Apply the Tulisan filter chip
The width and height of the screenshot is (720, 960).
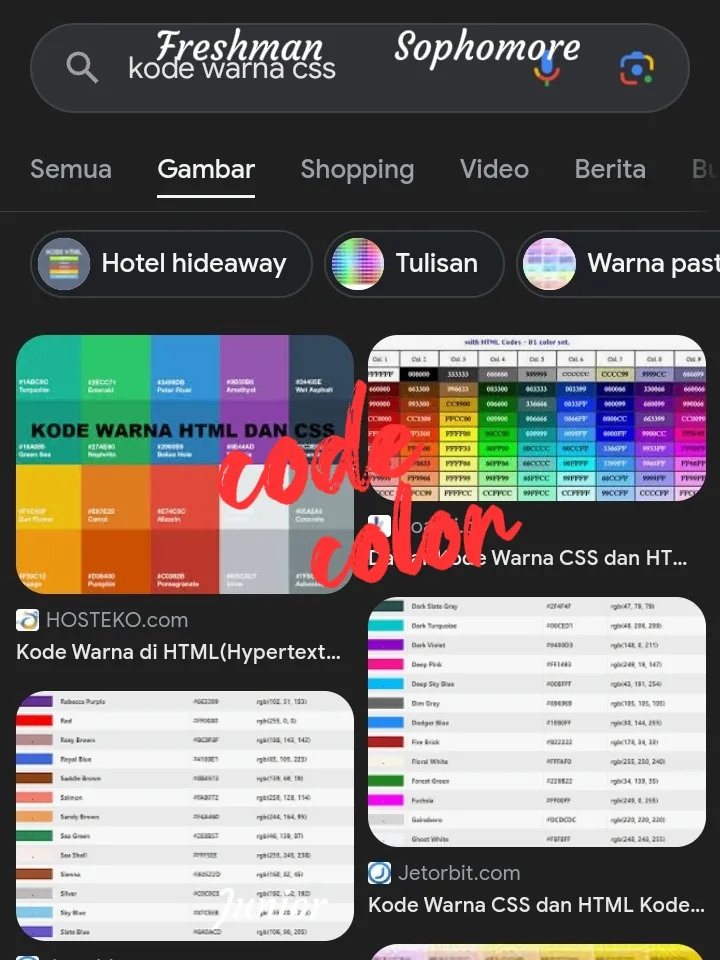click(x=414, y=264)
